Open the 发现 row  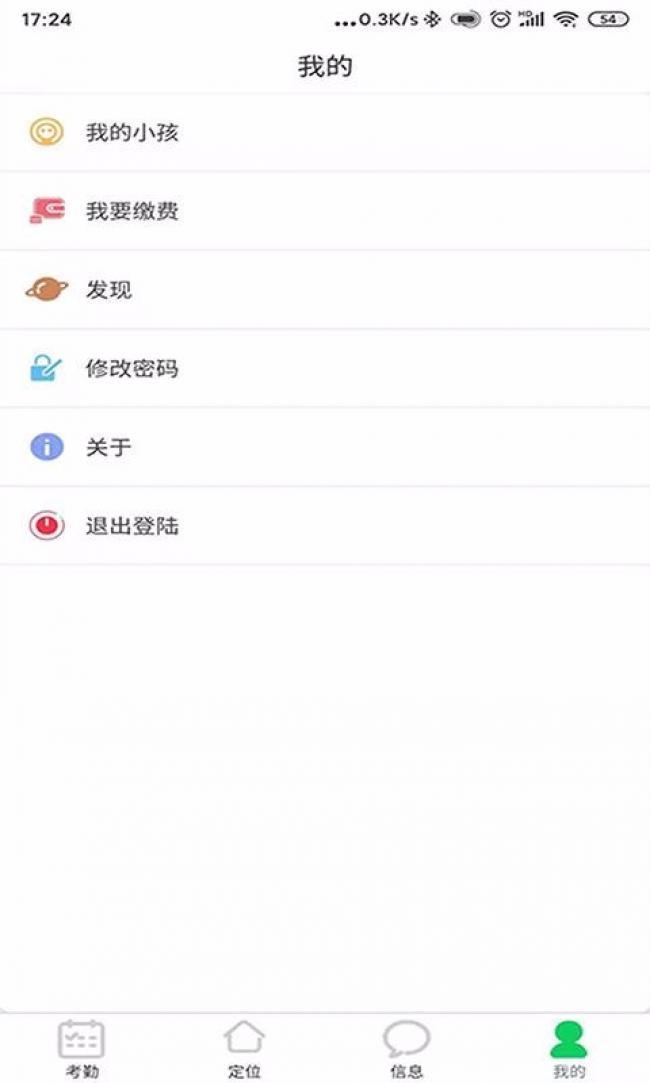(325, 289)
